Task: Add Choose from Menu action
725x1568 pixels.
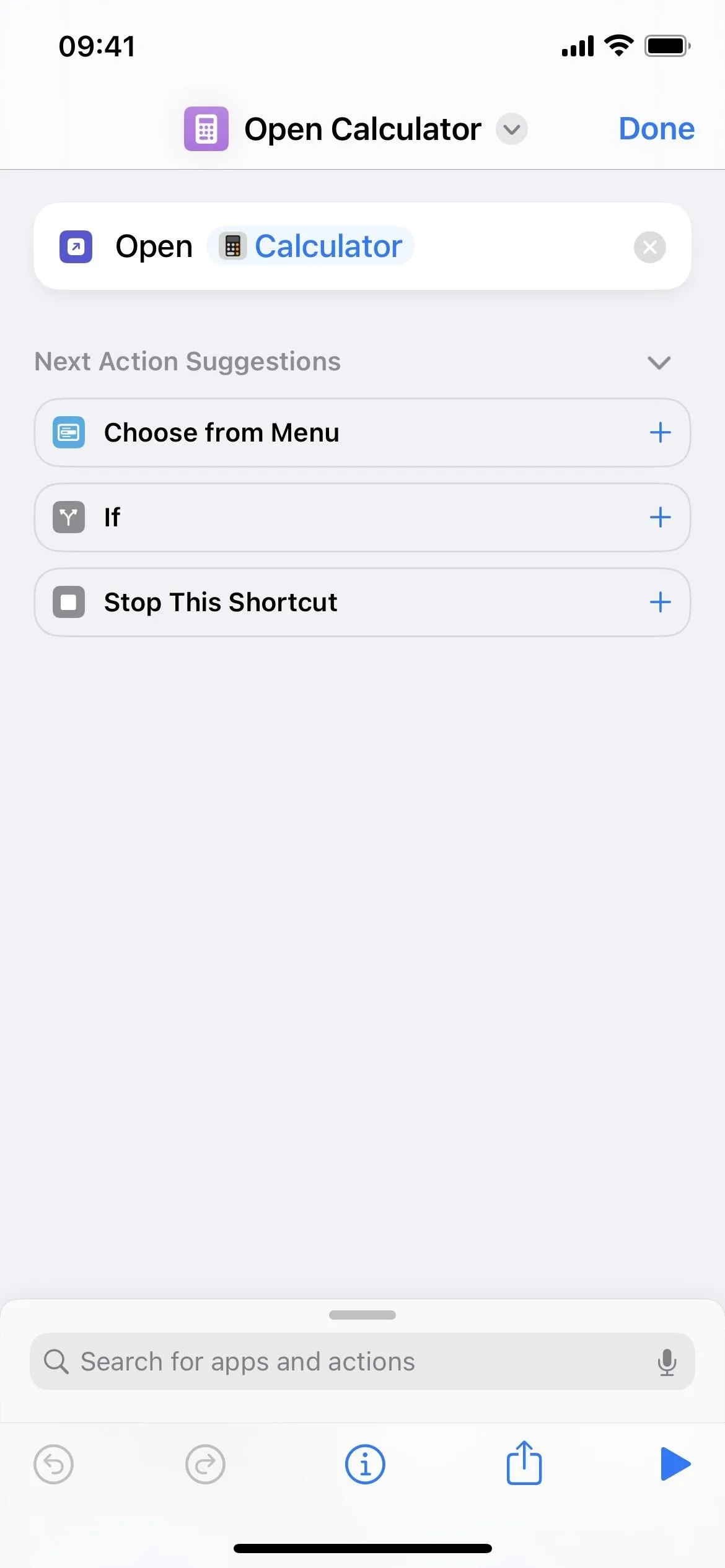Action: point(660,432)
